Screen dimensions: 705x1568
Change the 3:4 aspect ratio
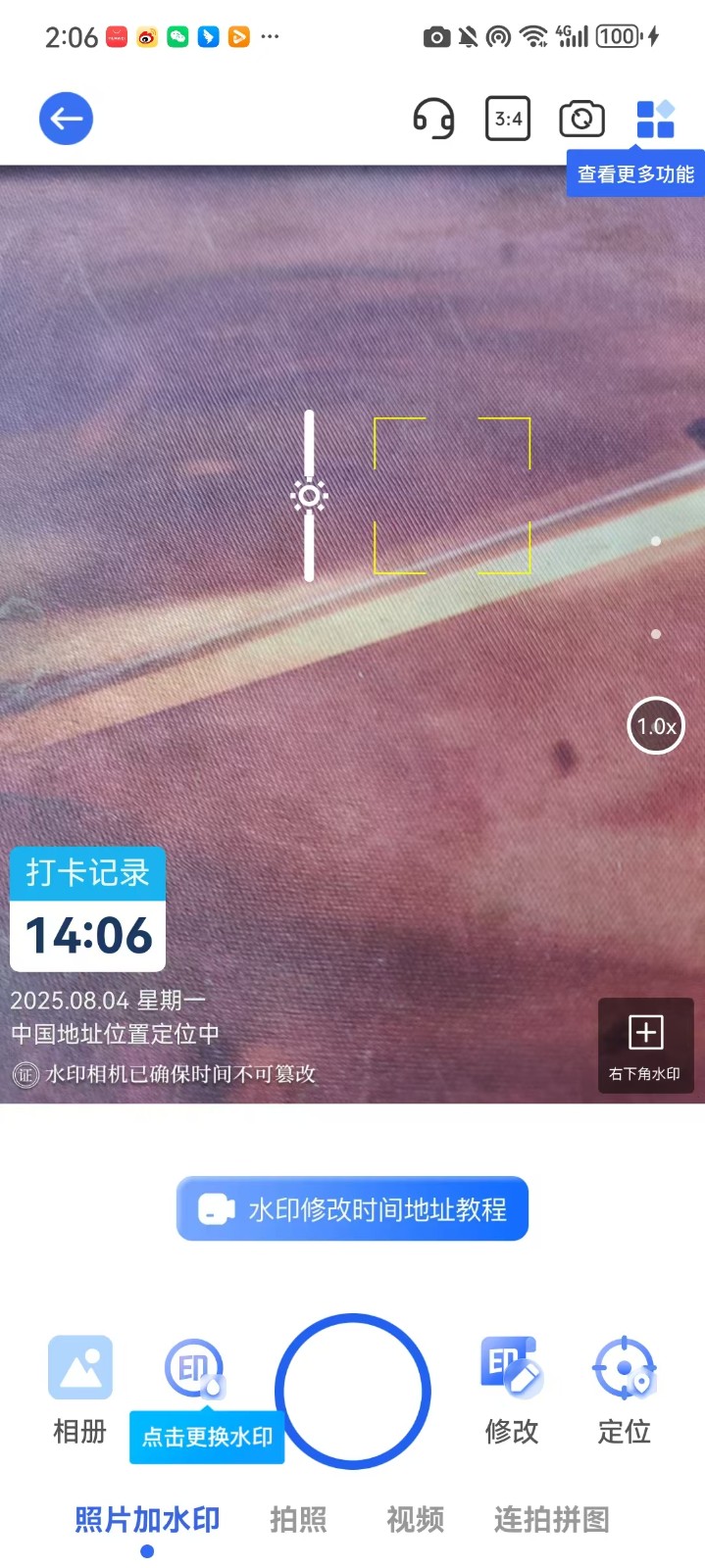(508, 119)
